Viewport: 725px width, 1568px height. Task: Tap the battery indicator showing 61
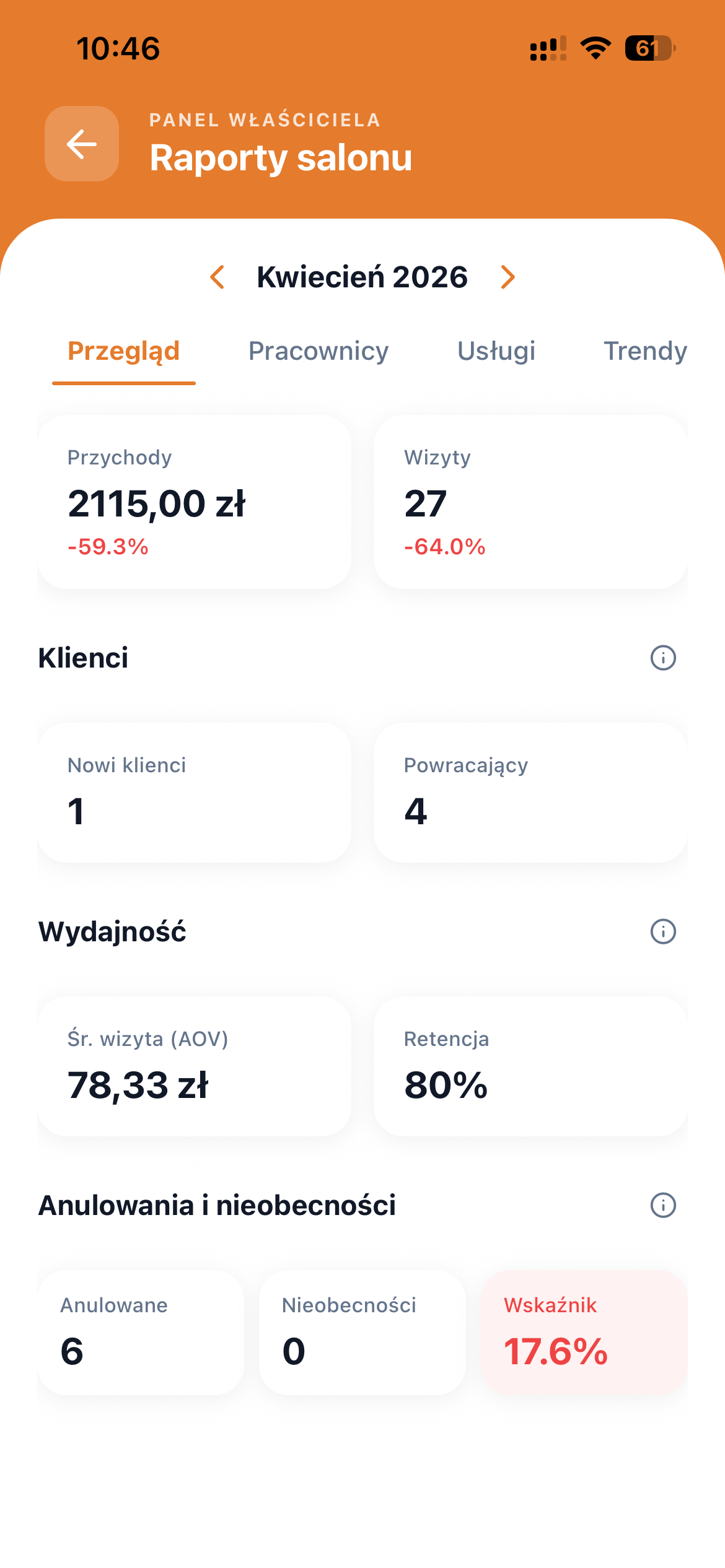point(648,48)
